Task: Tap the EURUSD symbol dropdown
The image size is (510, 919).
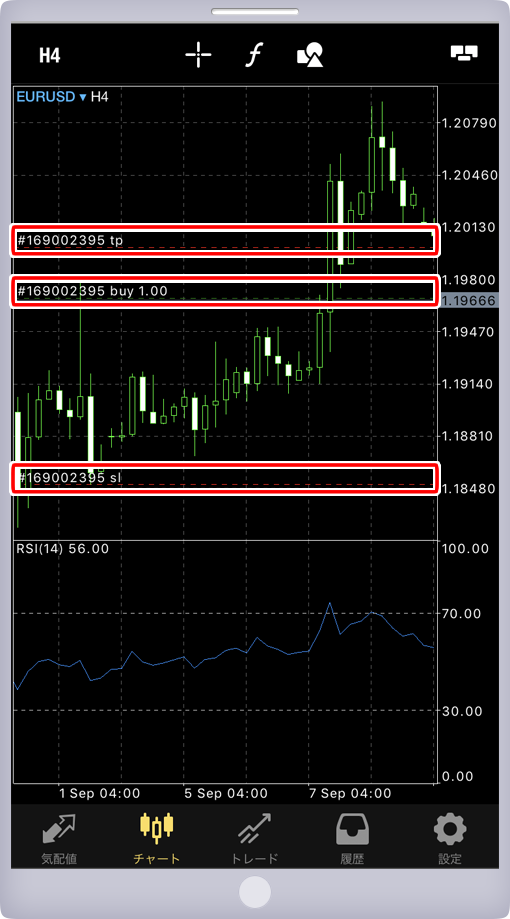Action: click(x=52, y=97)
